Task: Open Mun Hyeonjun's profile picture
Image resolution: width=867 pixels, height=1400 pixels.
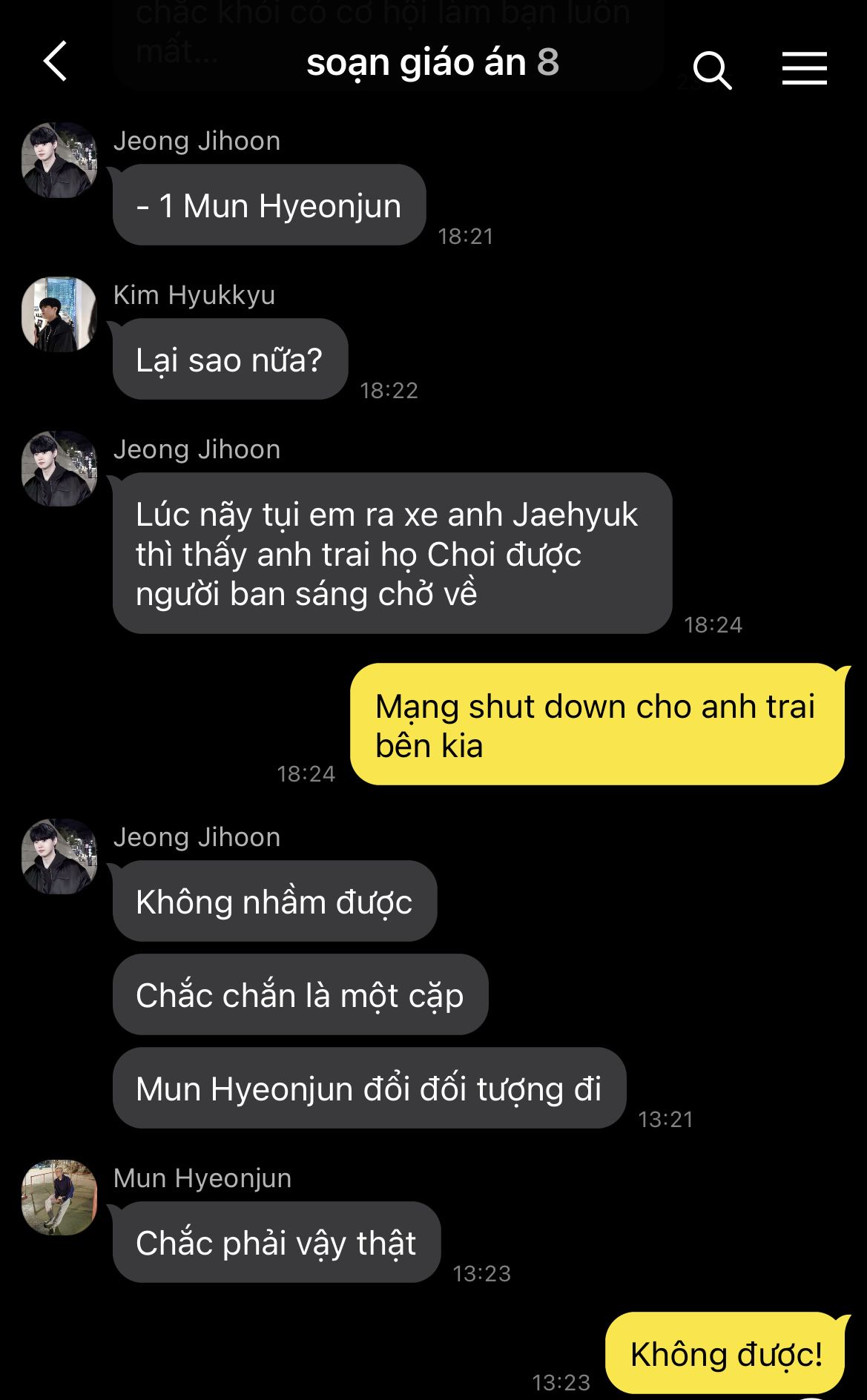Action: 59,1198
